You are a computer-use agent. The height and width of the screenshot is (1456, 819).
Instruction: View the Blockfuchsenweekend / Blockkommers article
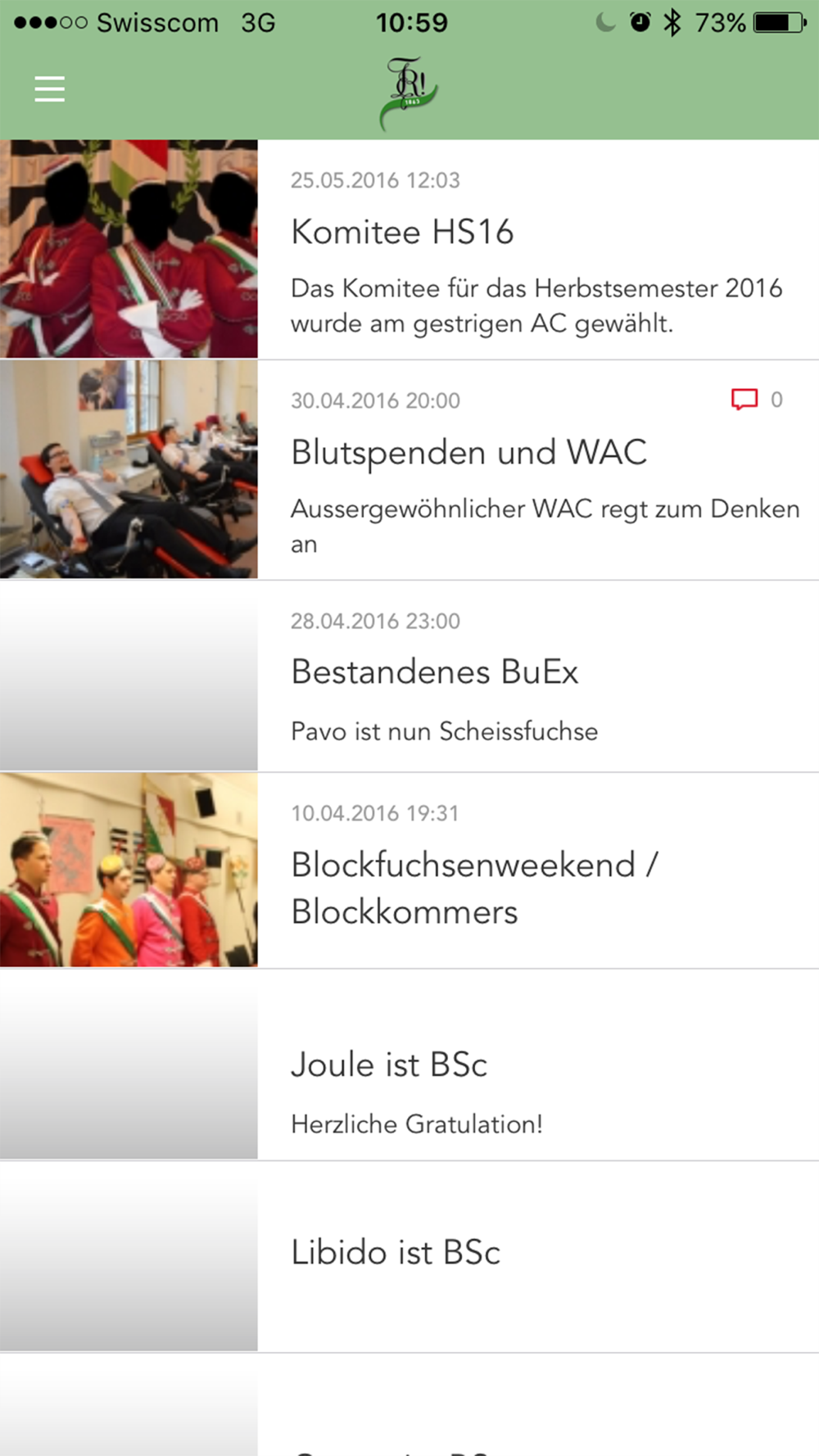tap(475, 888)
